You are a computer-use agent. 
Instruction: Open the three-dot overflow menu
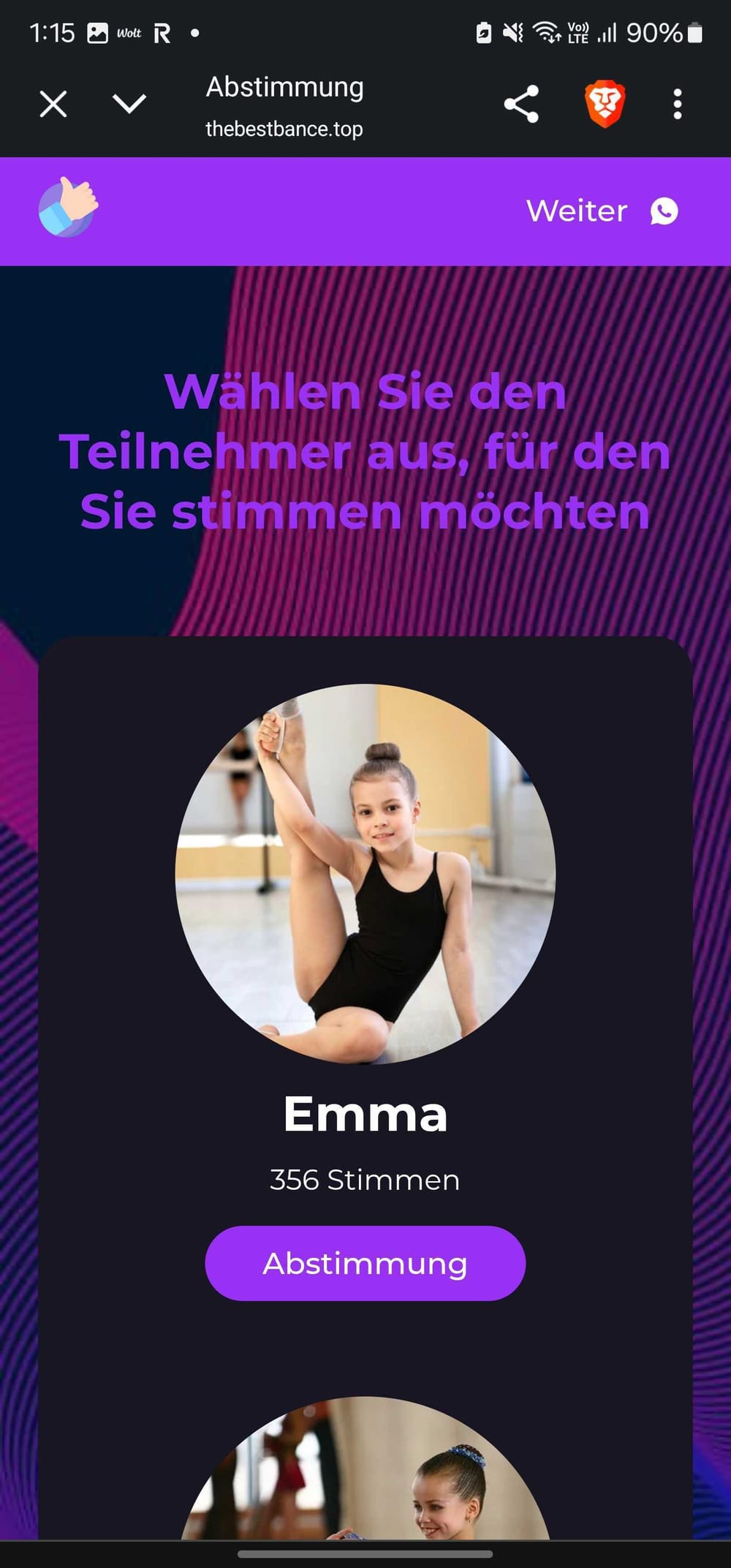point(678,104)
